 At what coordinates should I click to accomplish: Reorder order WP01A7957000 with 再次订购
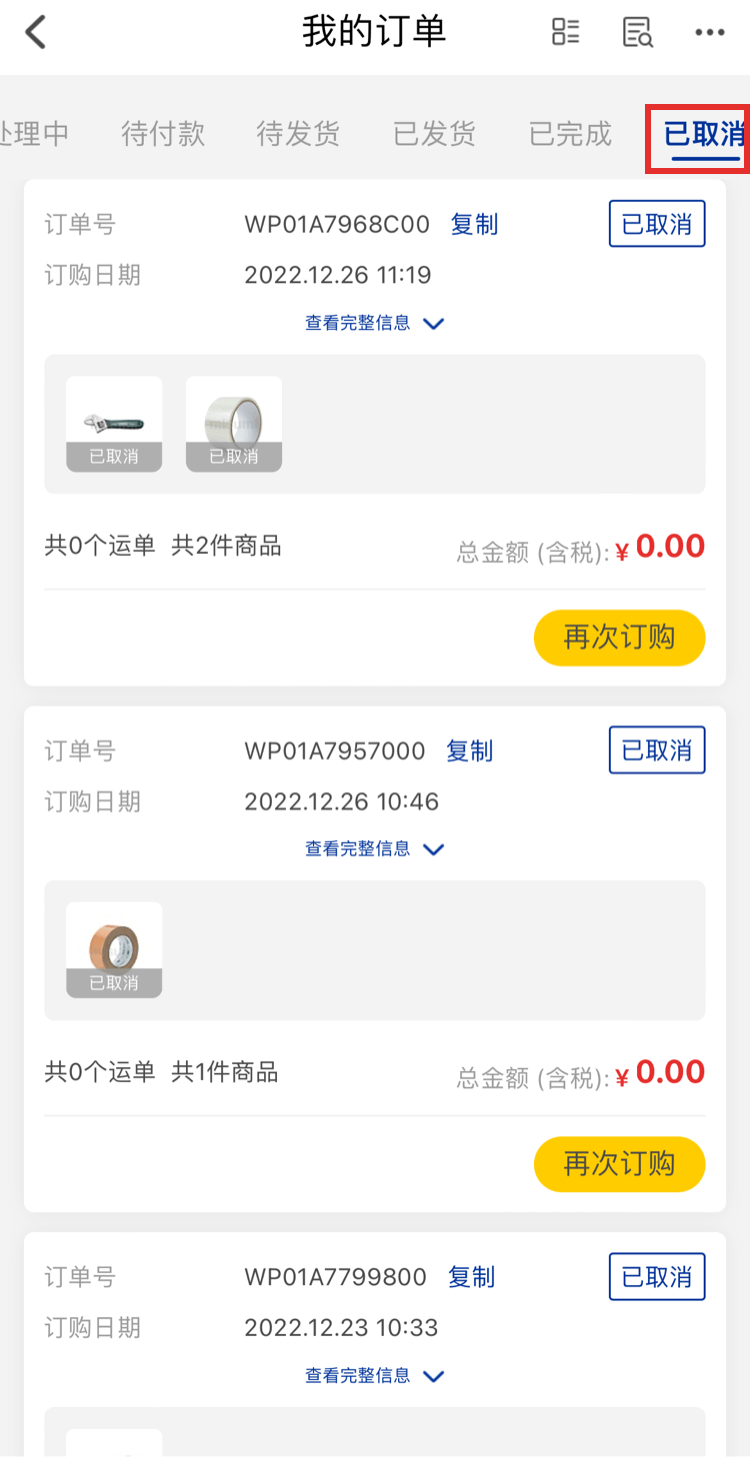(x=619, y=1164)
